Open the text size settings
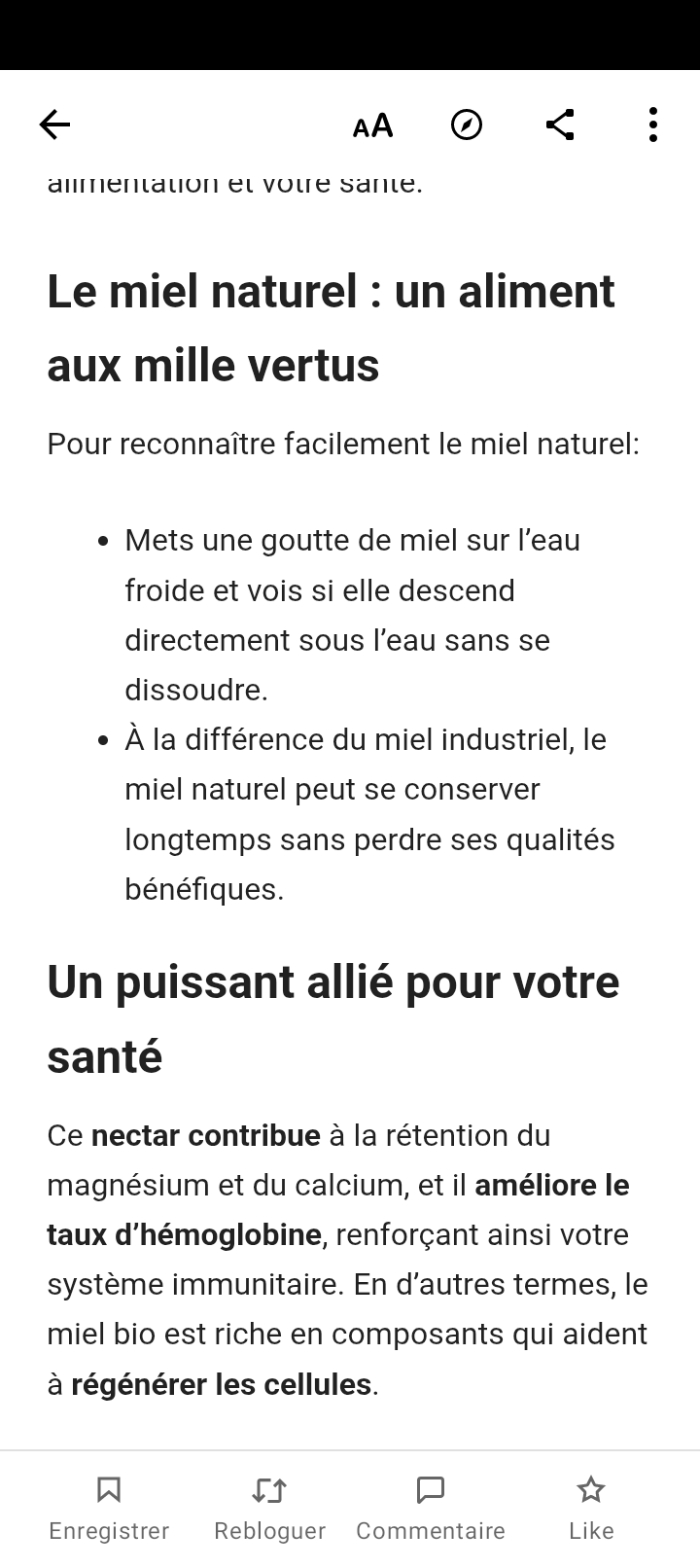The height and width of the screenshot is (1568, 700). [372, 125]
